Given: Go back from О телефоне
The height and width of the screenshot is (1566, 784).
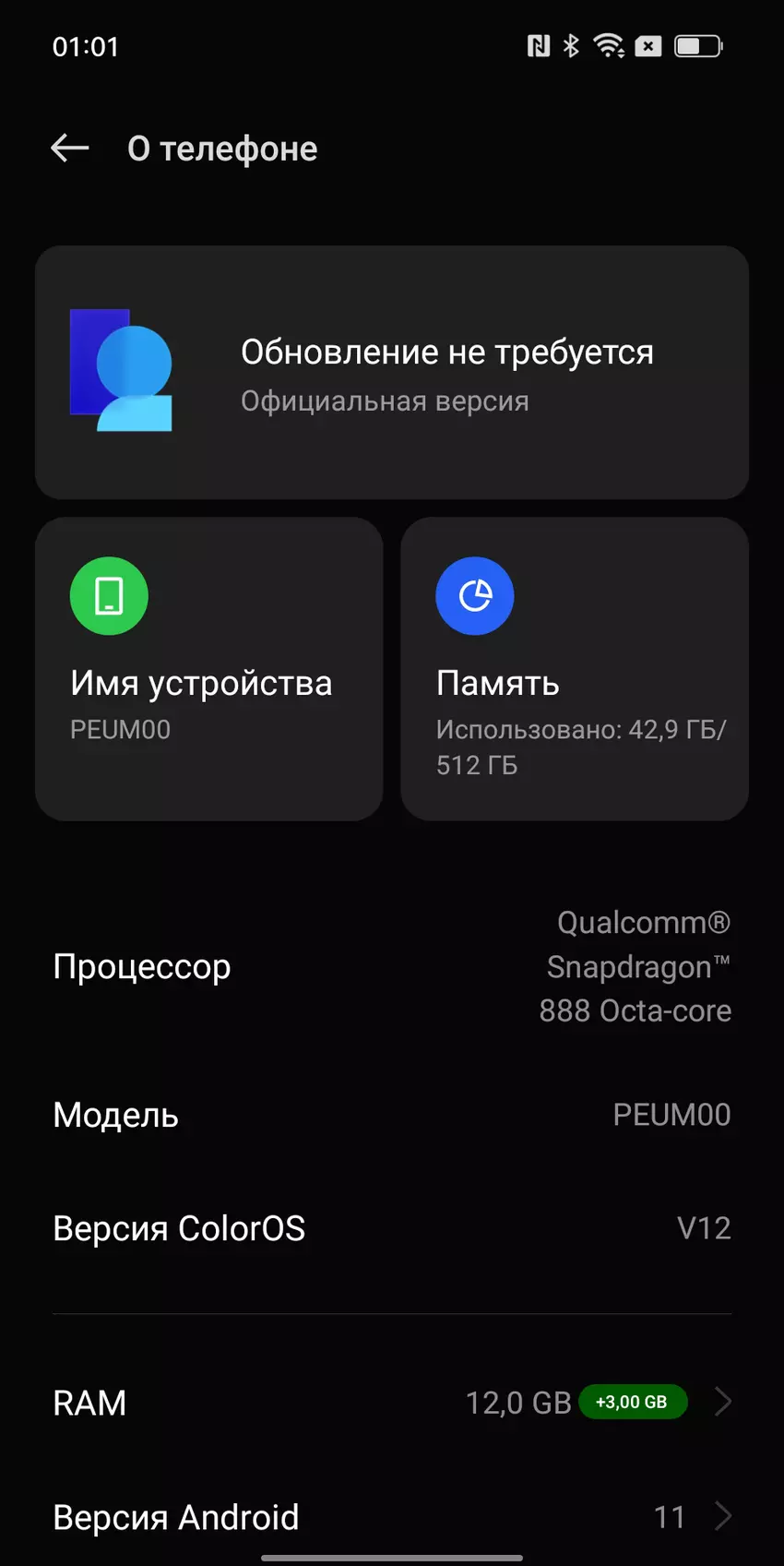Looking at the screenshot, I should [70, 148].
